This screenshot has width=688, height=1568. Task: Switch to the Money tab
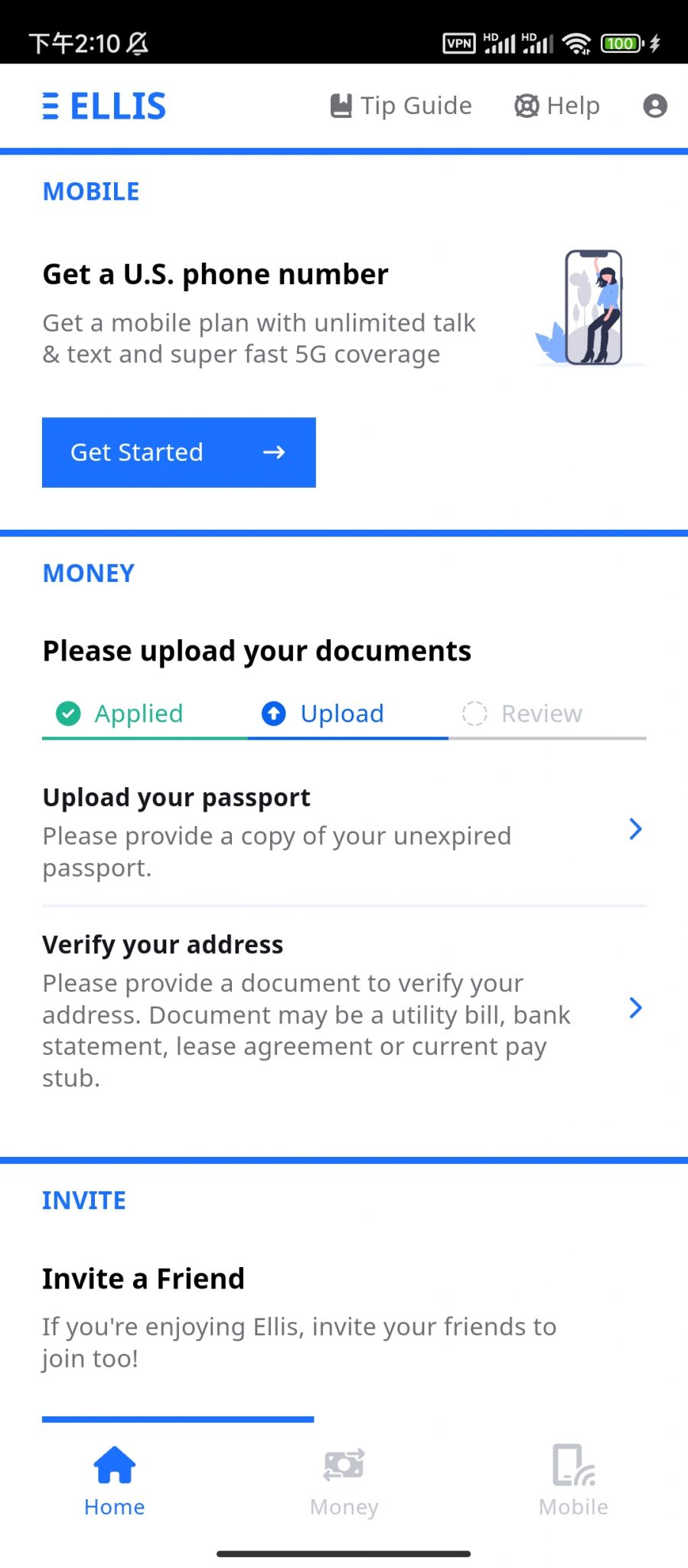pos(344,1481)
